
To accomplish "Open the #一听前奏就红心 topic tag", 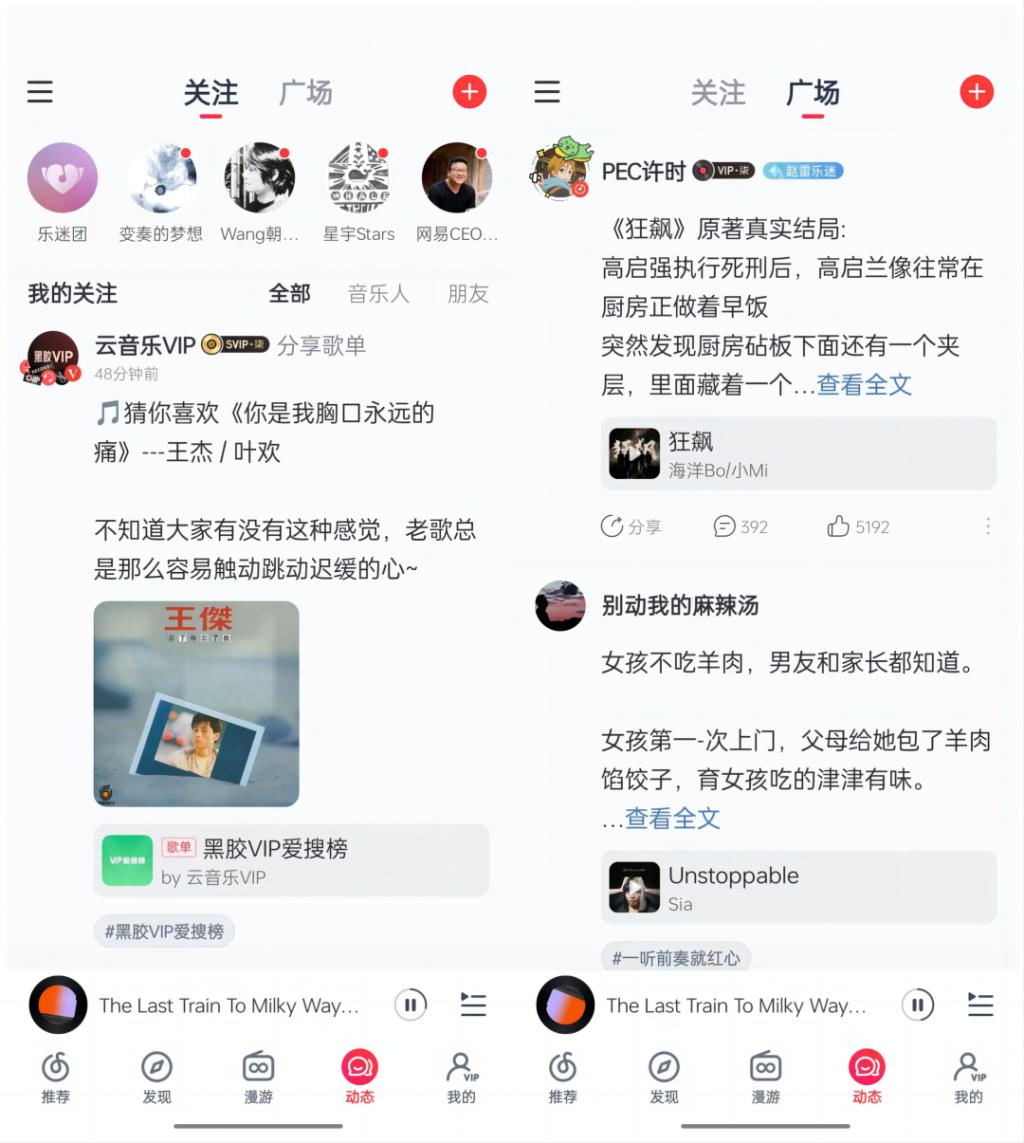I will [676, 957].
